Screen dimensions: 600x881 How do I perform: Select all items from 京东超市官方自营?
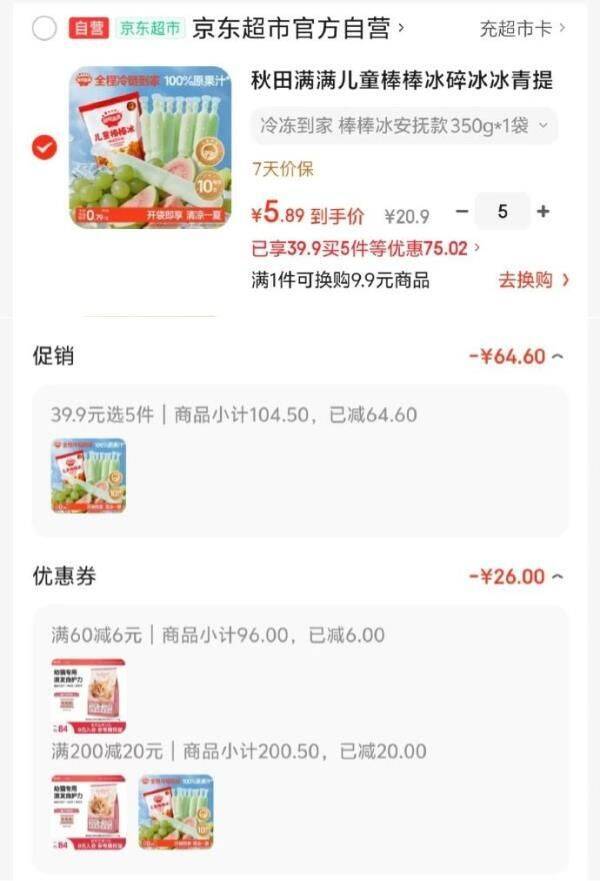44,29
